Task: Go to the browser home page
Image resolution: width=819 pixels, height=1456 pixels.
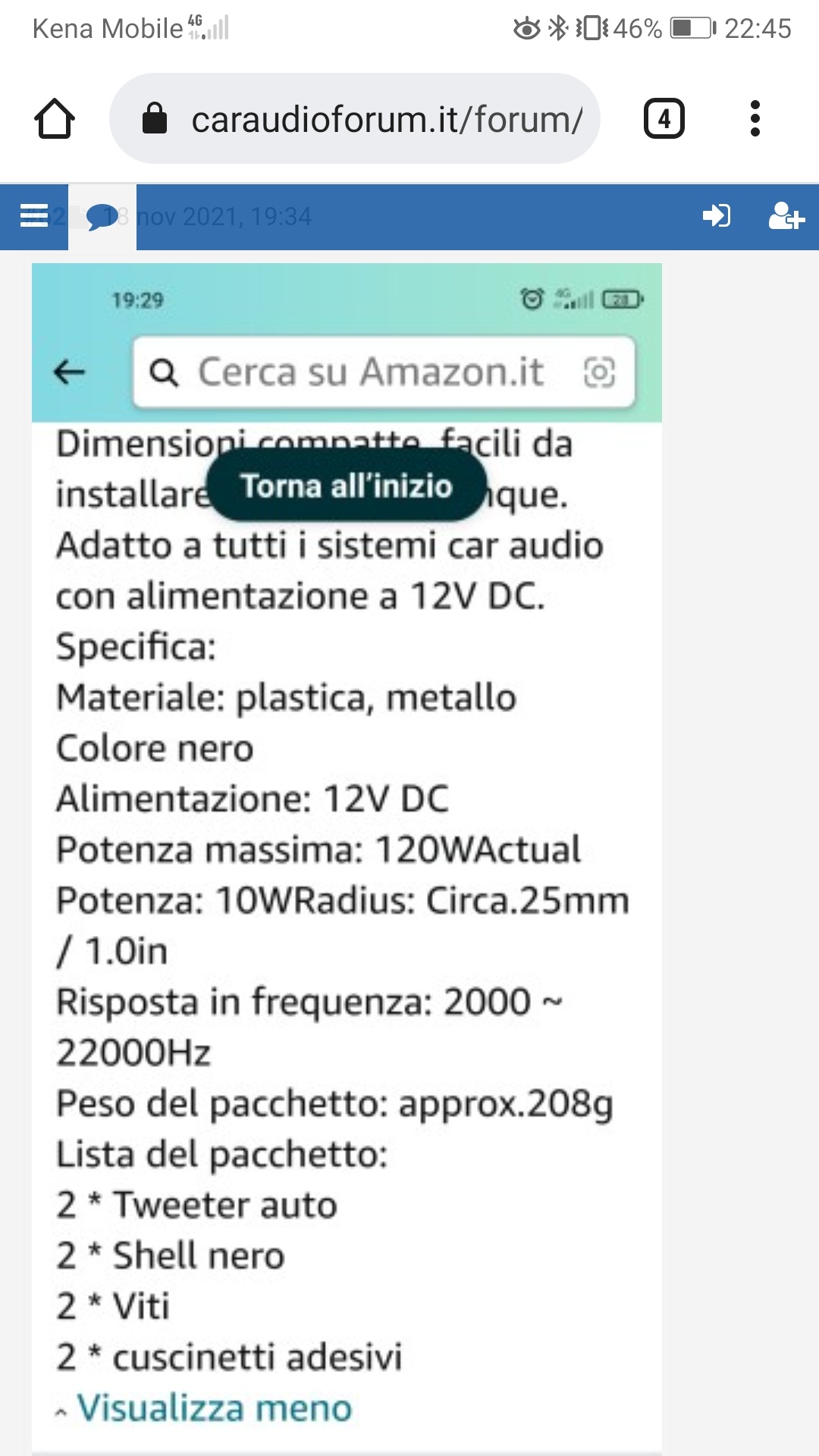Action: click(55, 119)
